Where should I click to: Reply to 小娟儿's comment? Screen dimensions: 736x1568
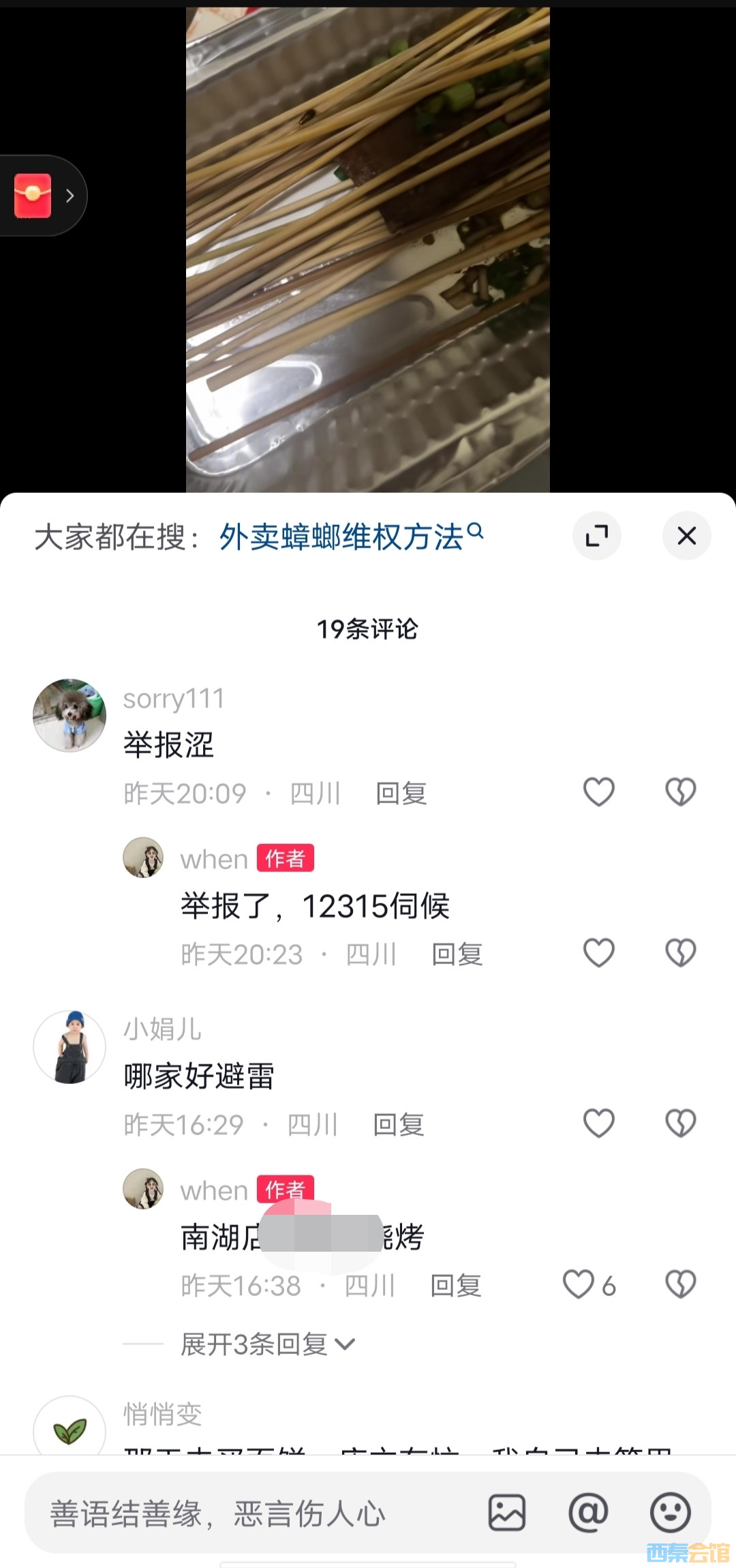399,1125
